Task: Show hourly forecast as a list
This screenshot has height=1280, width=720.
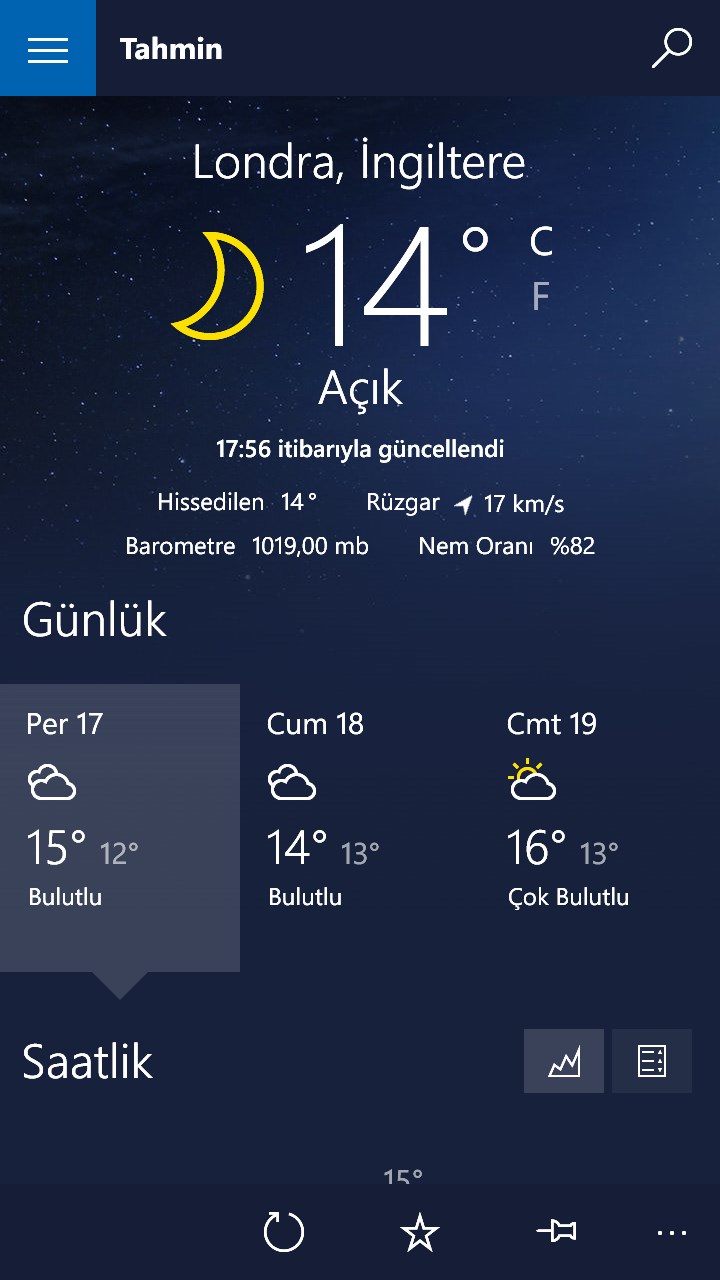Action: click(x=652, y=1061)
